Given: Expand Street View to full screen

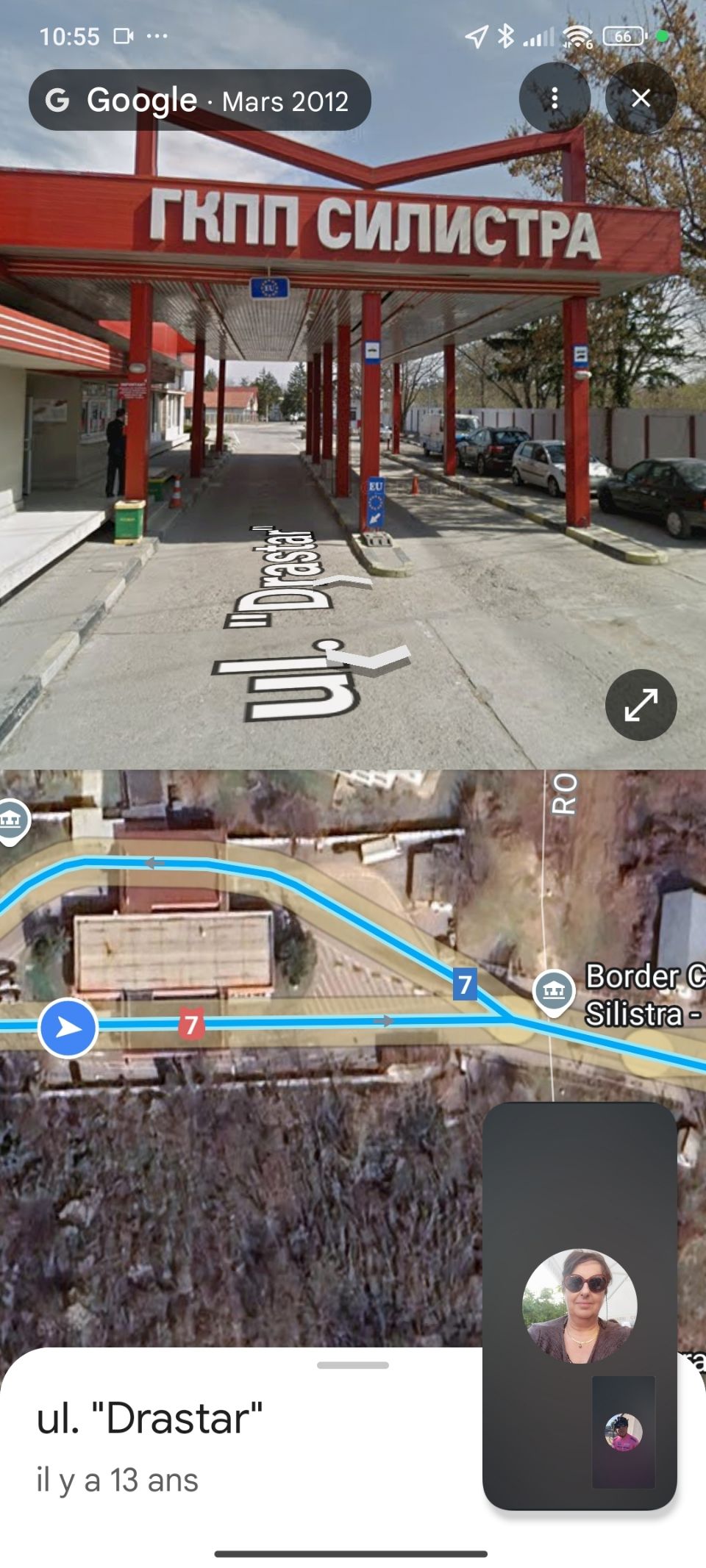Looking at the screenshot, I should pos(641,704).
